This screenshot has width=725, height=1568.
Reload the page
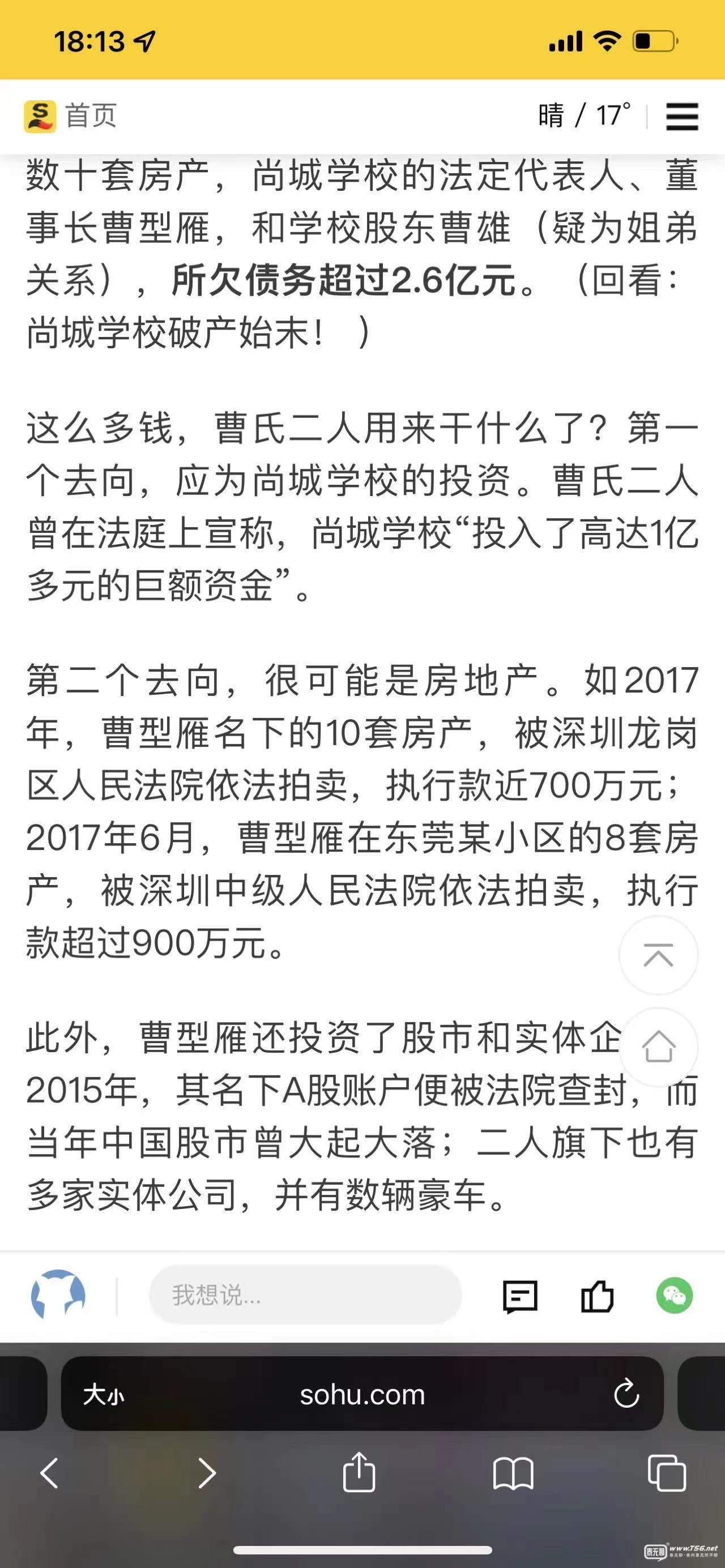626,1394
